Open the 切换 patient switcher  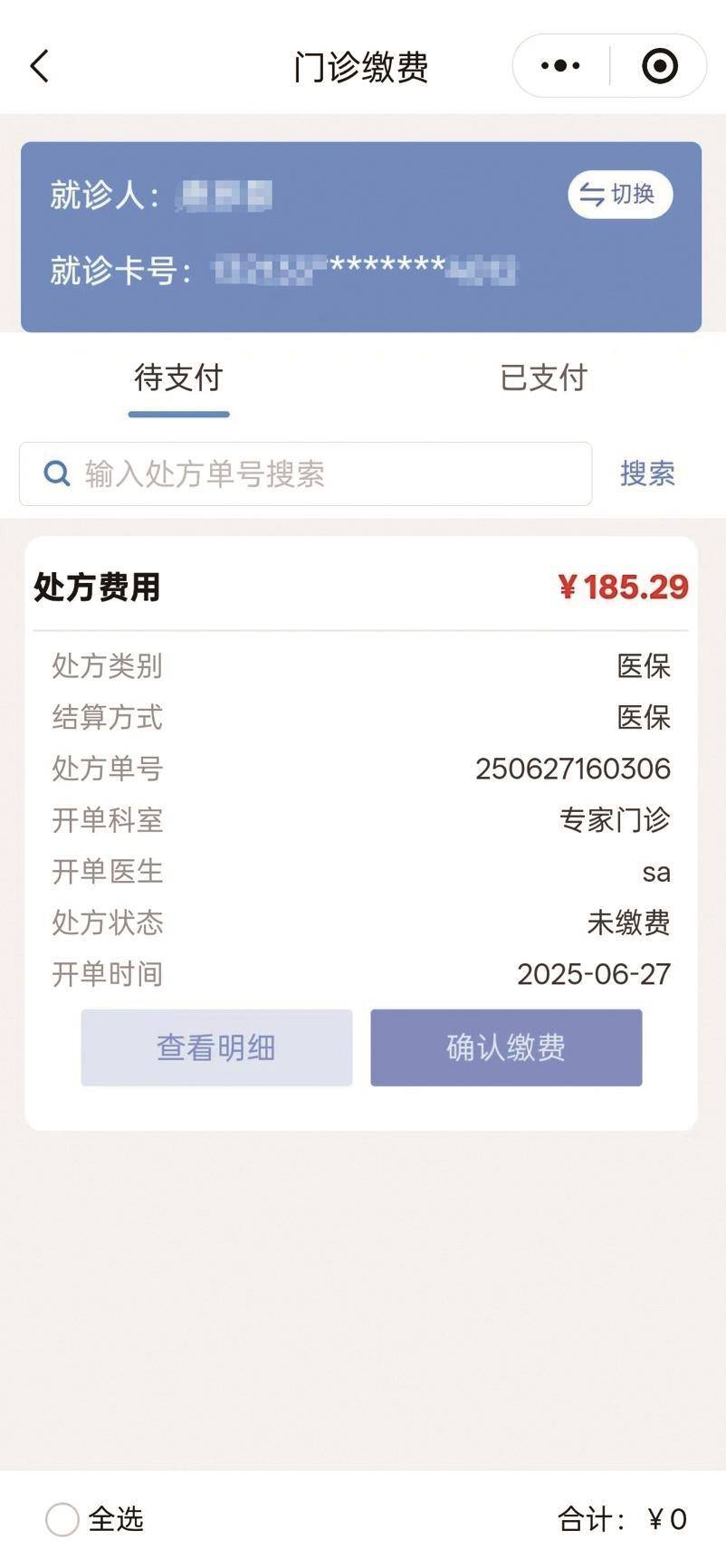[618, 194]
